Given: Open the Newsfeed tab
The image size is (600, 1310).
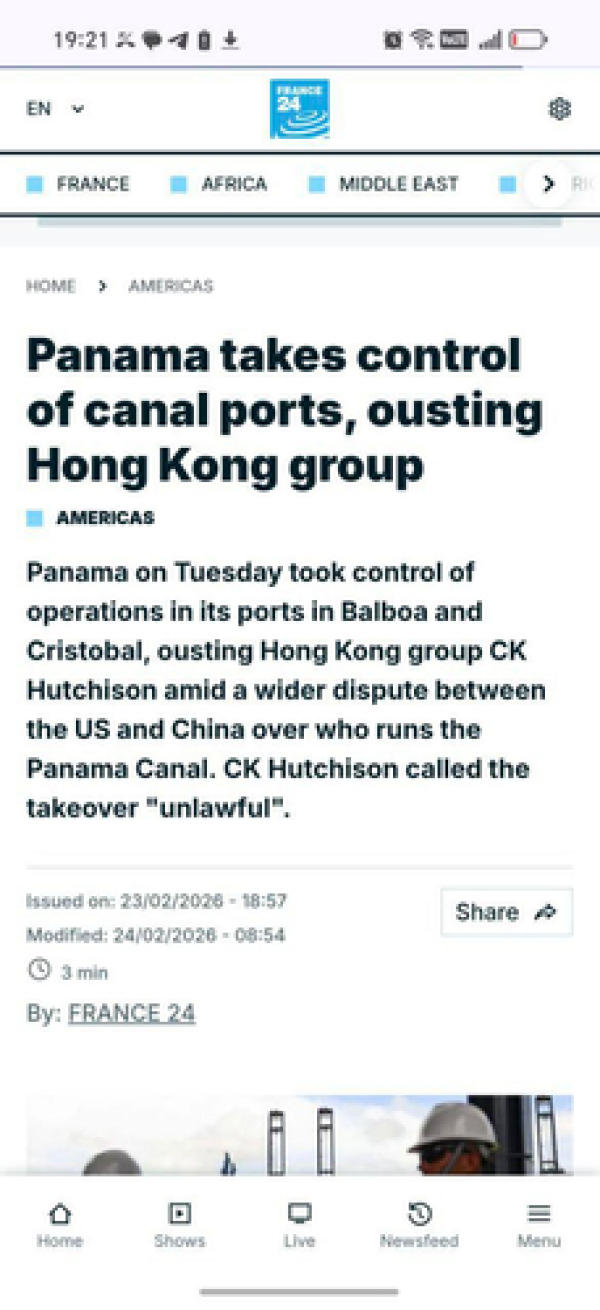Looking at the screenshot, I should coord(419,1225).
